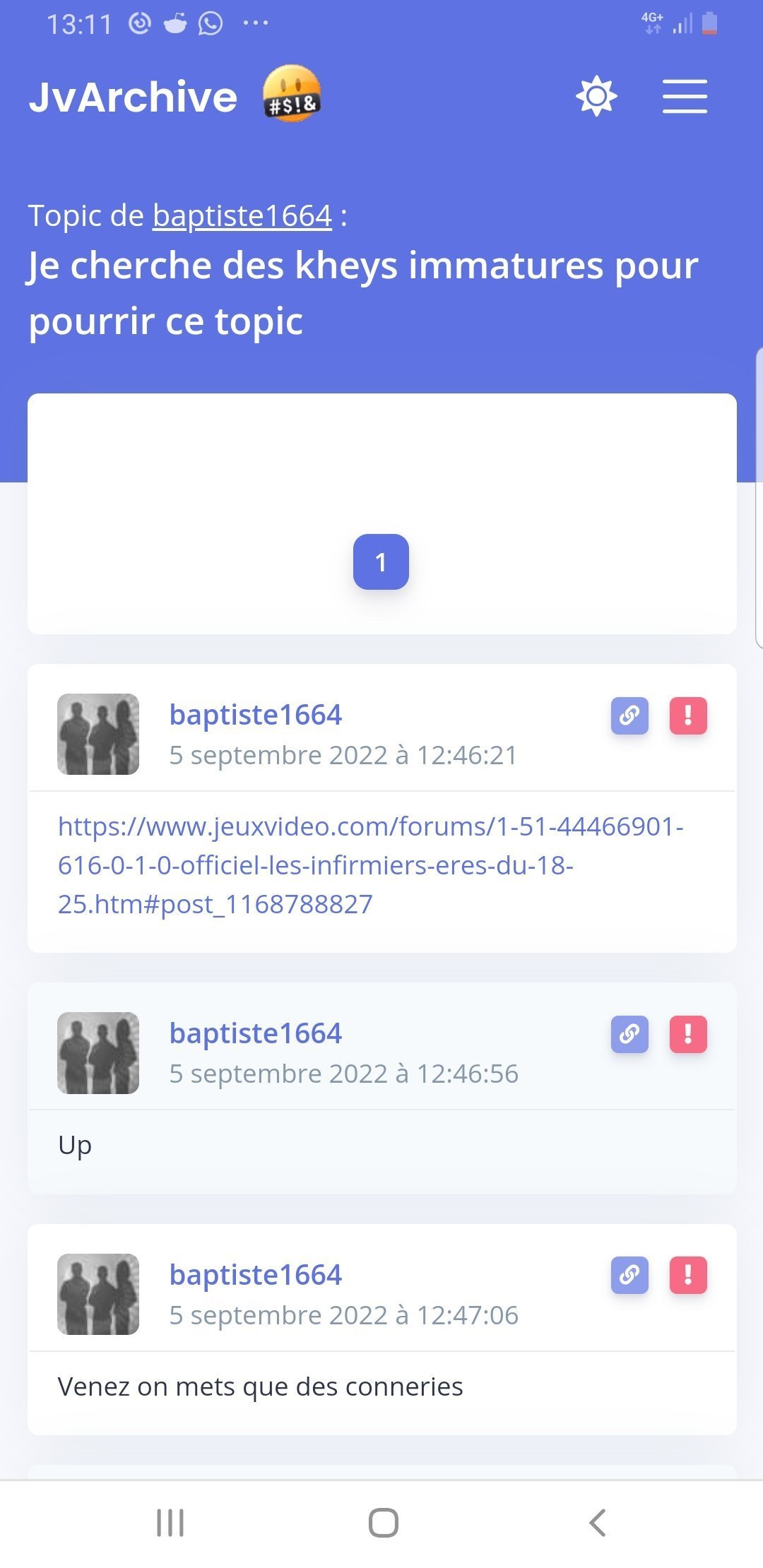Viewport: 763px width, 1568px height.
Task: Report the "Up" post
Action: [688, 1034]
